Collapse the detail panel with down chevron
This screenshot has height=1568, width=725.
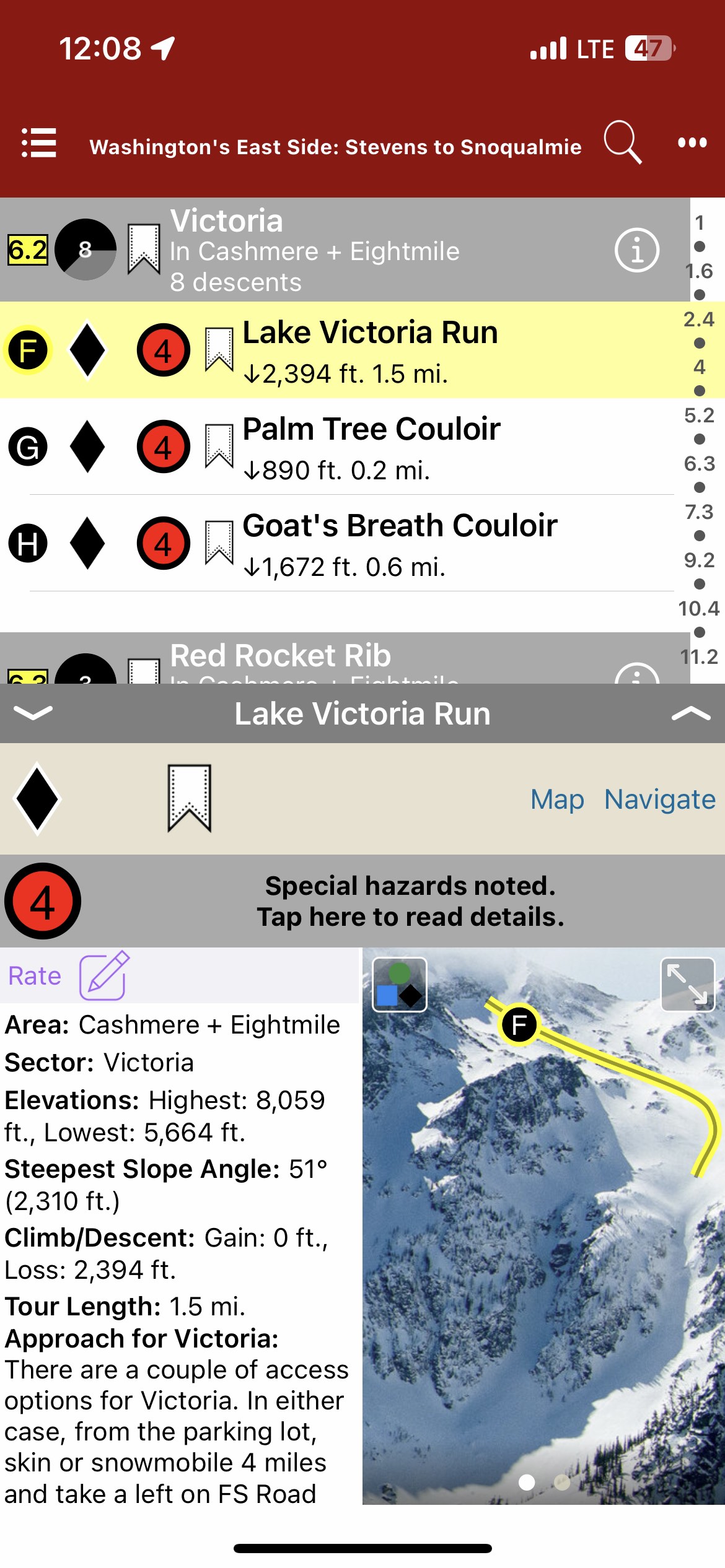tap(33, 713)
